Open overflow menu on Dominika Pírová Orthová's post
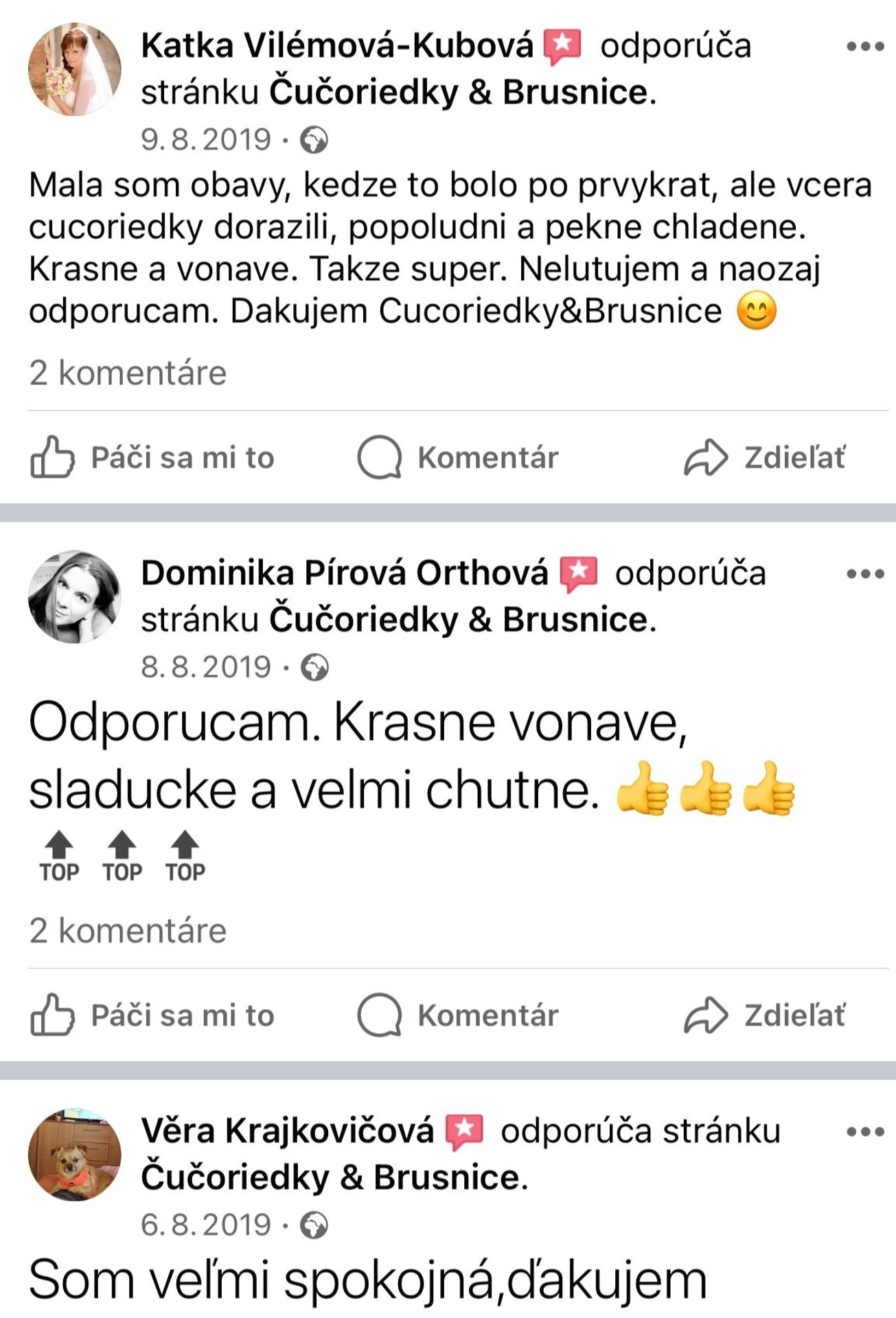 click(x=864, y=574)
